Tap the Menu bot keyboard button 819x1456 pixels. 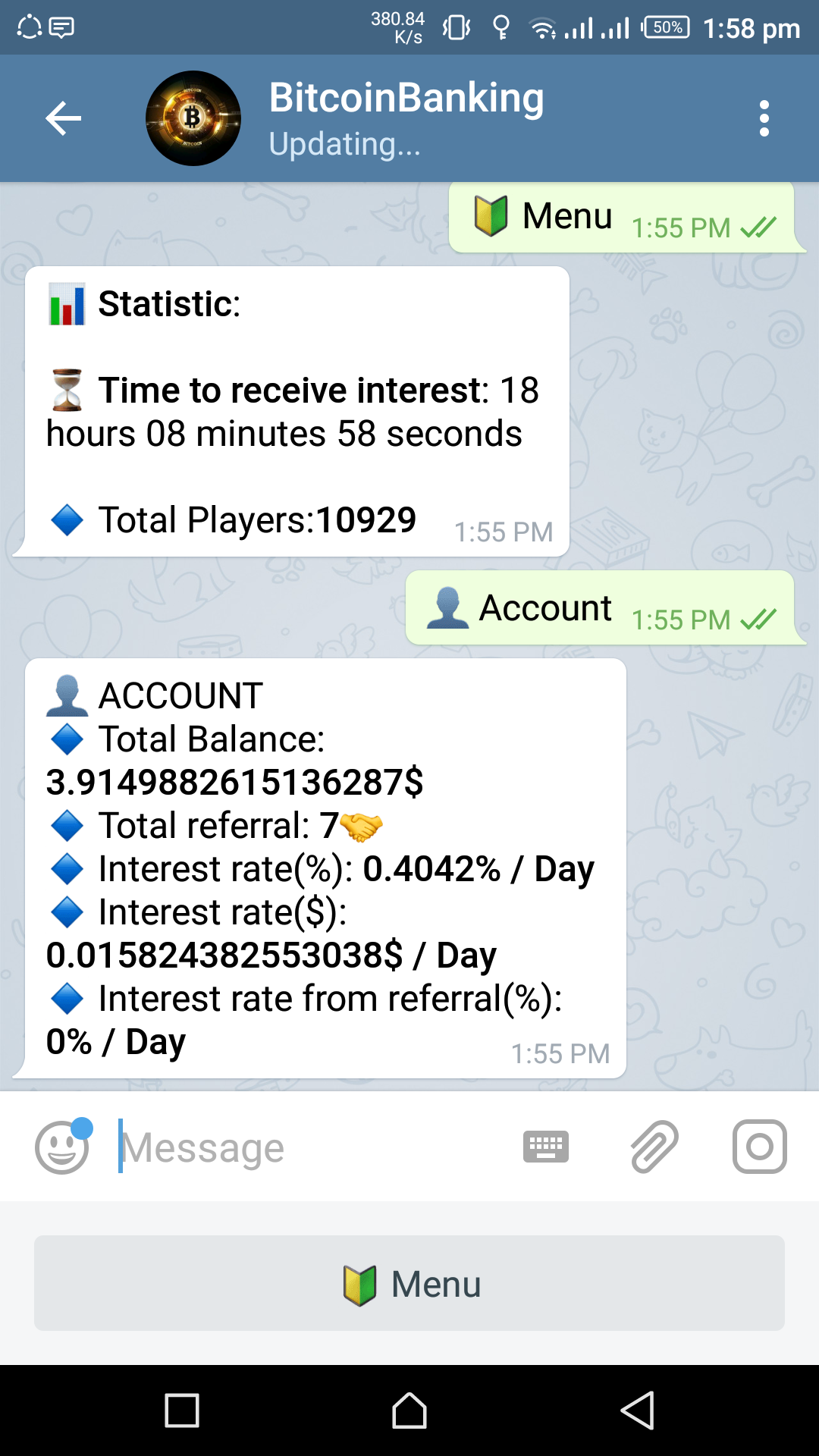pos(409,1283)
